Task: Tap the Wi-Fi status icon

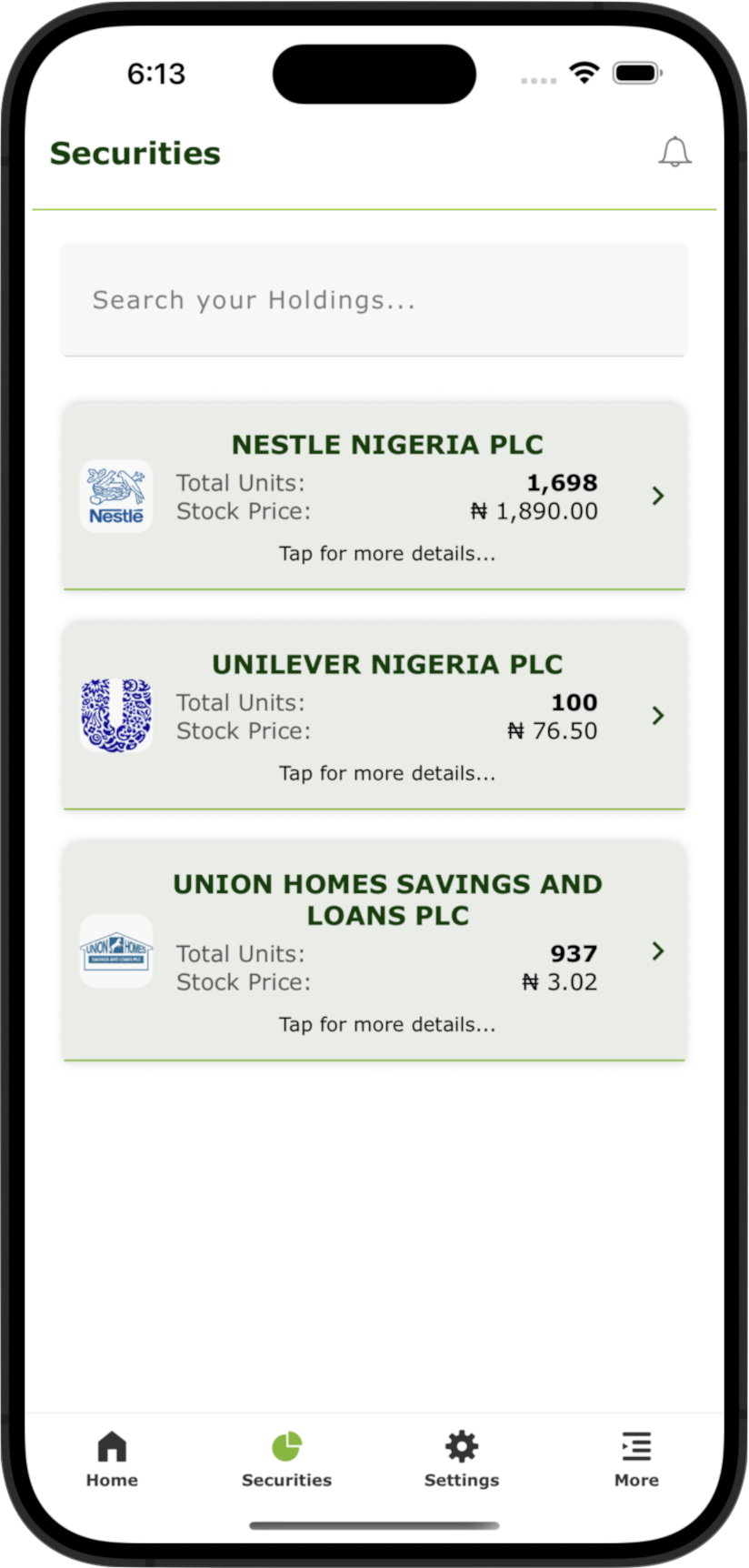Action: (x=584, y=73)
